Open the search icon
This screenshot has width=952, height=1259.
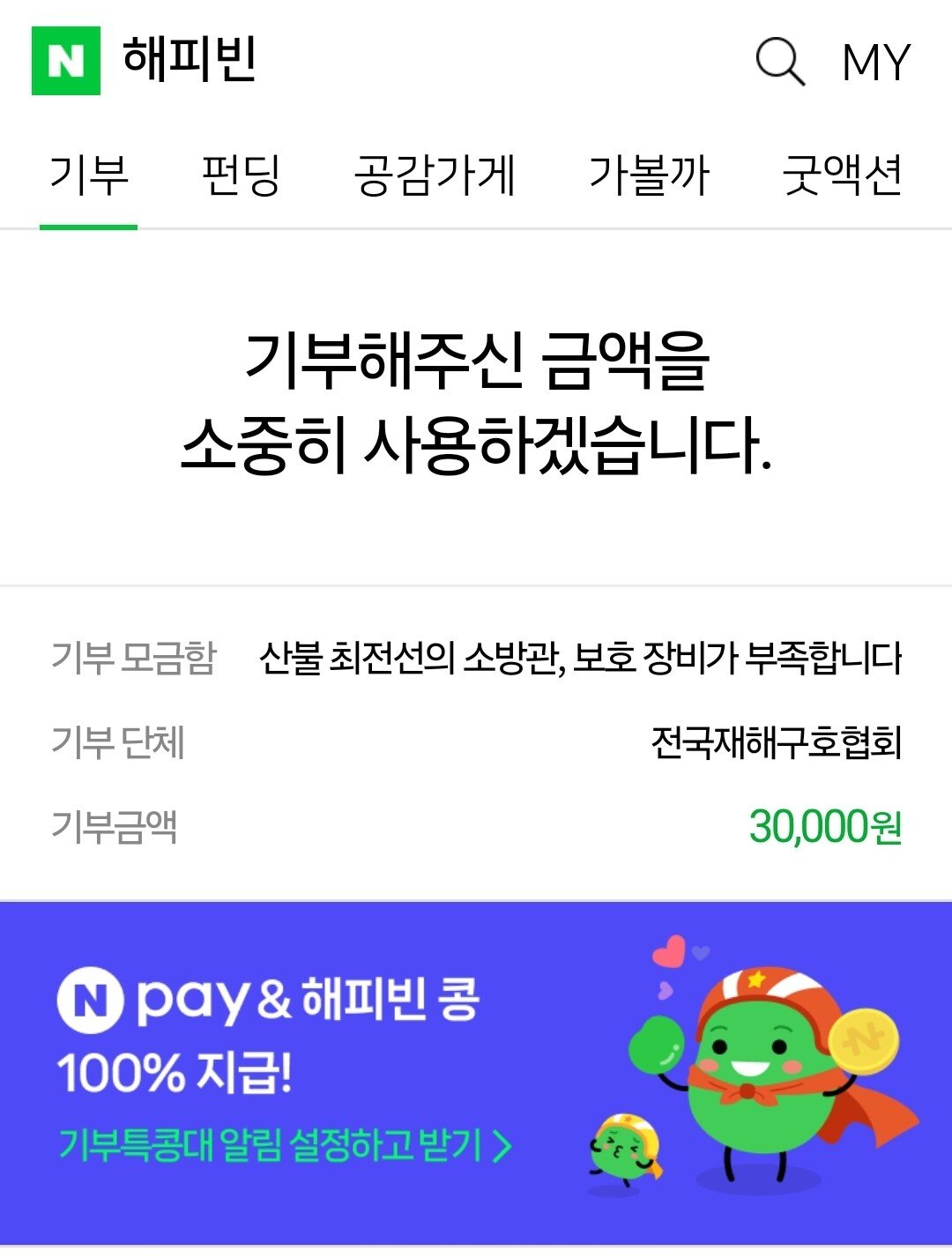pos(779,61)
